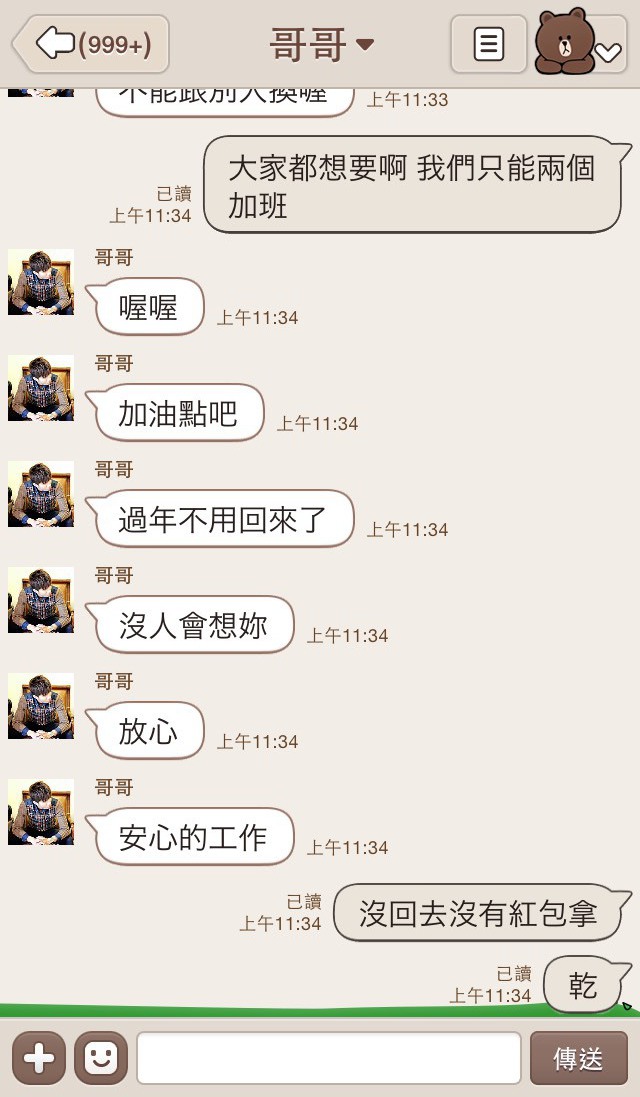The image size is (640, 1097).
Task: Focus the message input field
Action: pyautogui.click(x=329, y=1058)
